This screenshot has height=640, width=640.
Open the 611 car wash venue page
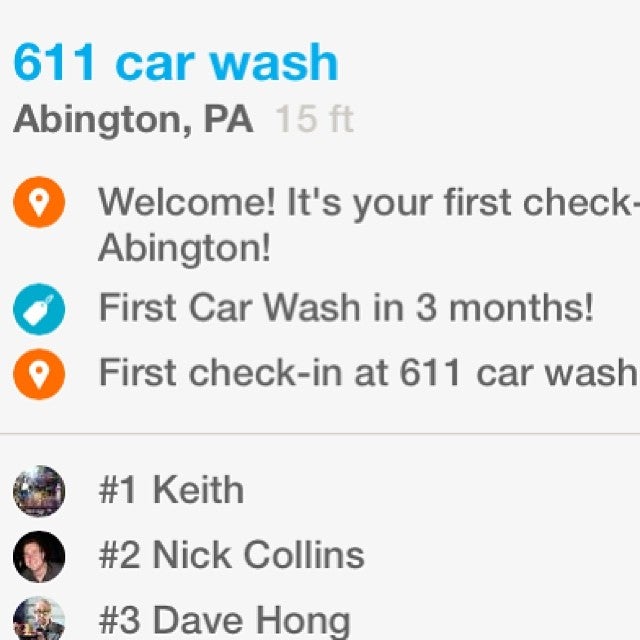[176, 63]
